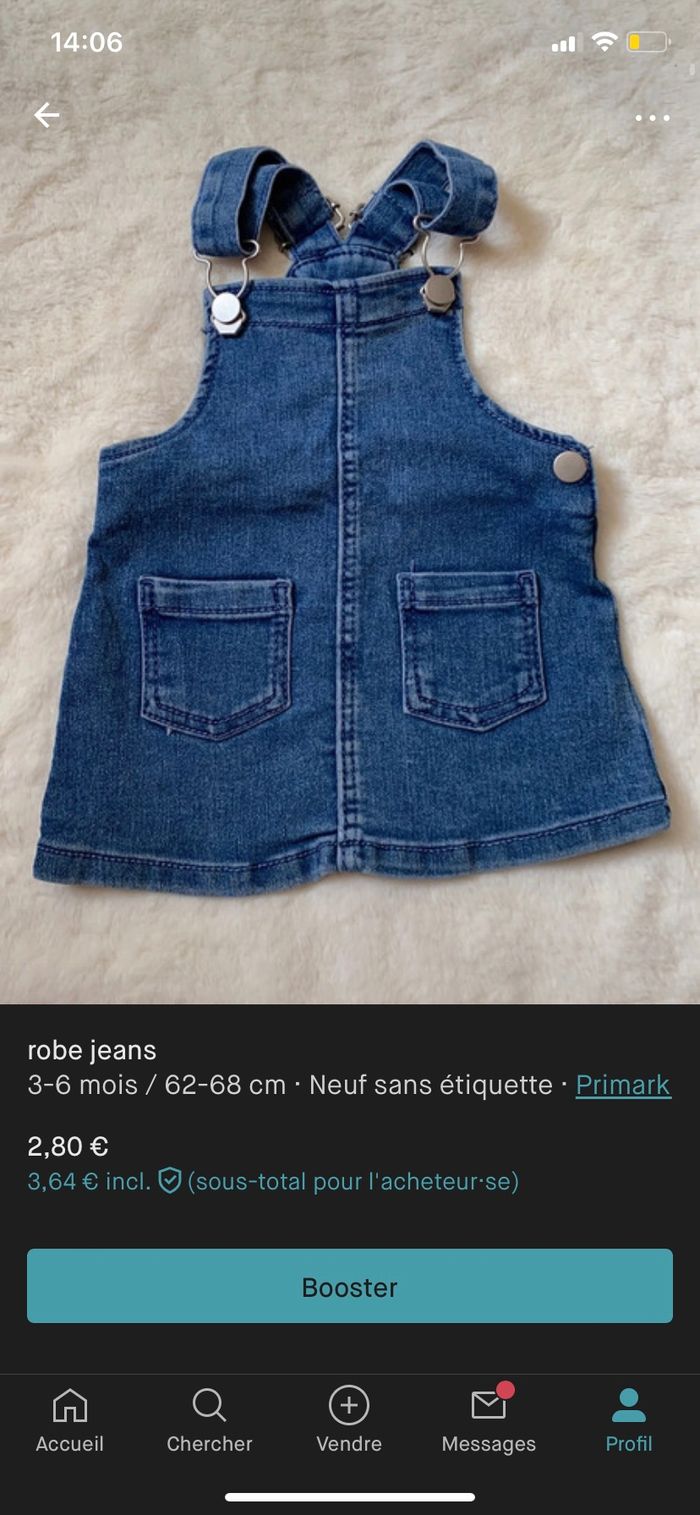Open the three-dot overflow menu

(652, 118)
